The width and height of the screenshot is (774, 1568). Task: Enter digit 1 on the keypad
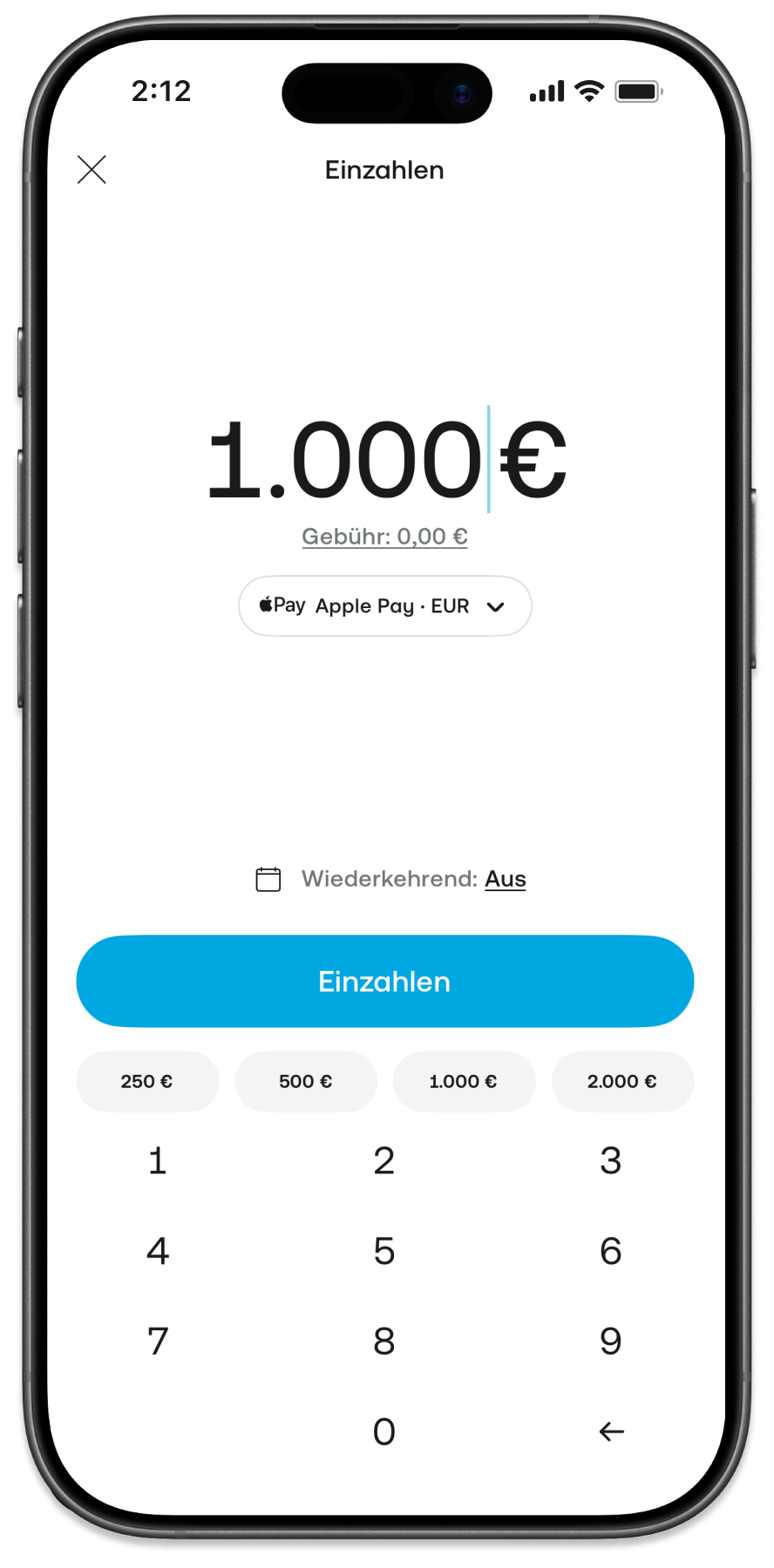click(x=158, y=1161)
